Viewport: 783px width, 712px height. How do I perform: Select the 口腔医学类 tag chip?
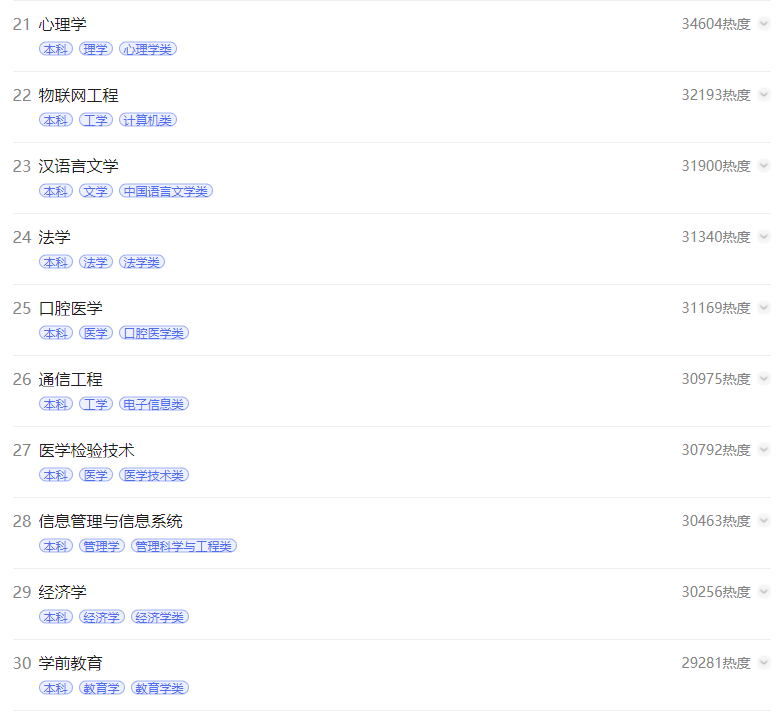[154, 333]
